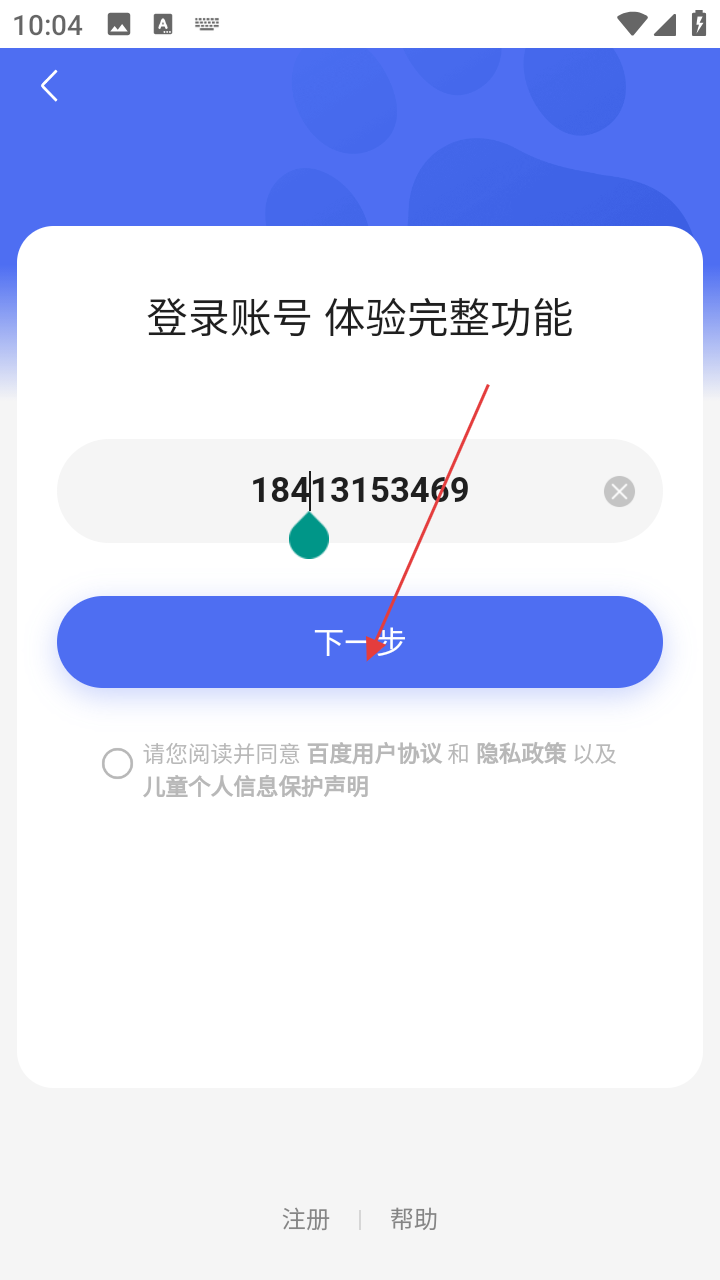Tap 注册 to create an account

click(306, 1219)
